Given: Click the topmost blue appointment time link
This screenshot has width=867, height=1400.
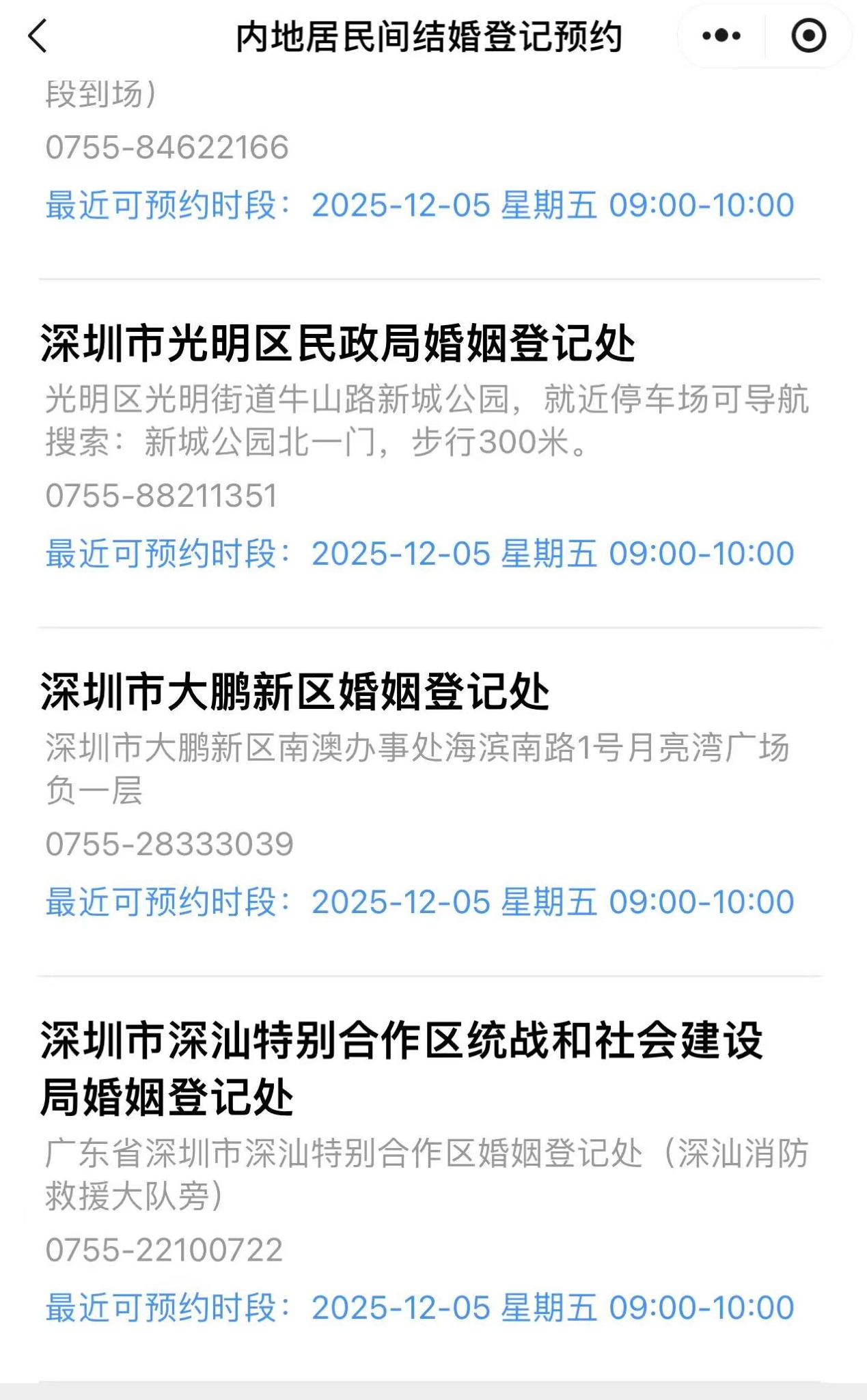Looking at the screenshot, I should click(419, 204).
